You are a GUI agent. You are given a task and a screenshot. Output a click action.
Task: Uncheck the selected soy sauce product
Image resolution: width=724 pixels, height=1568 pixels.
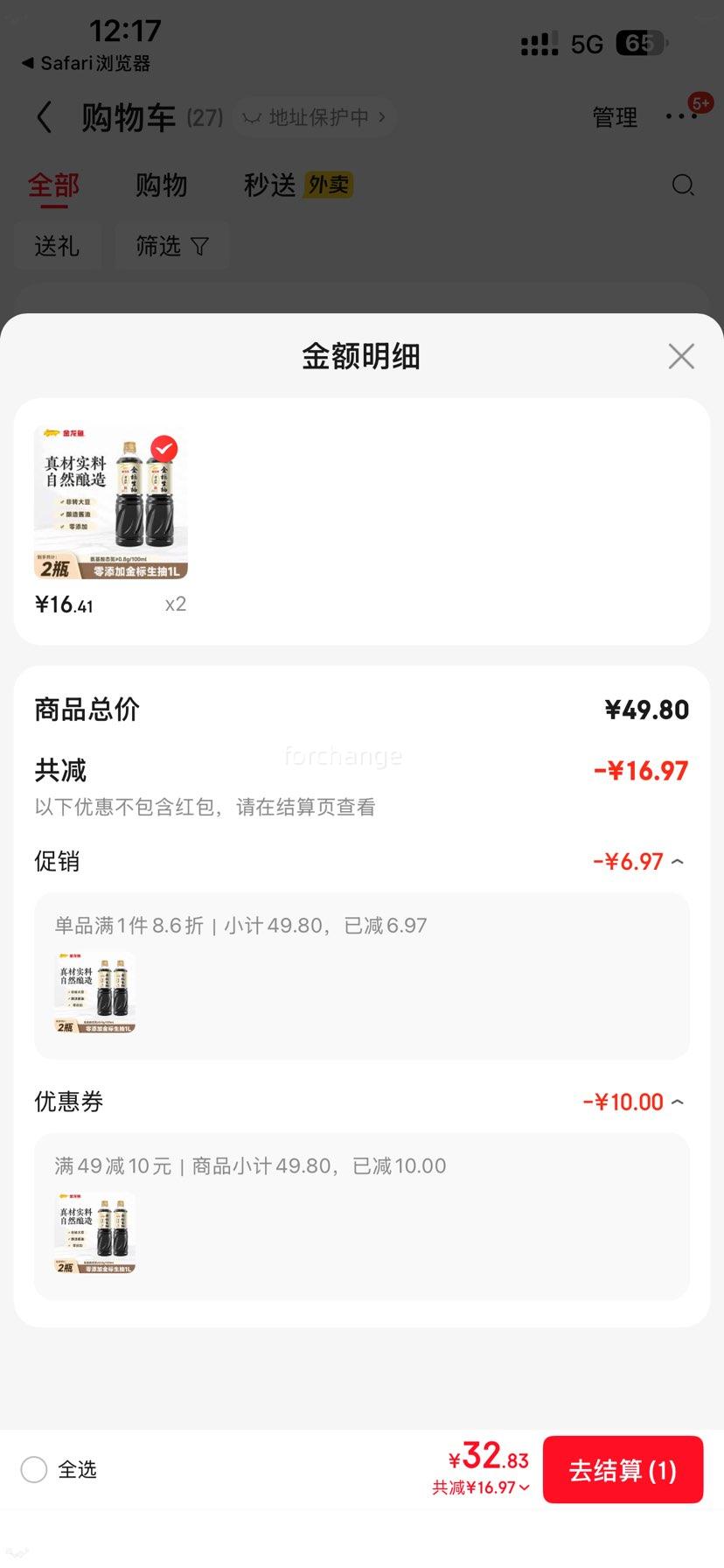(x=164, y=449)
